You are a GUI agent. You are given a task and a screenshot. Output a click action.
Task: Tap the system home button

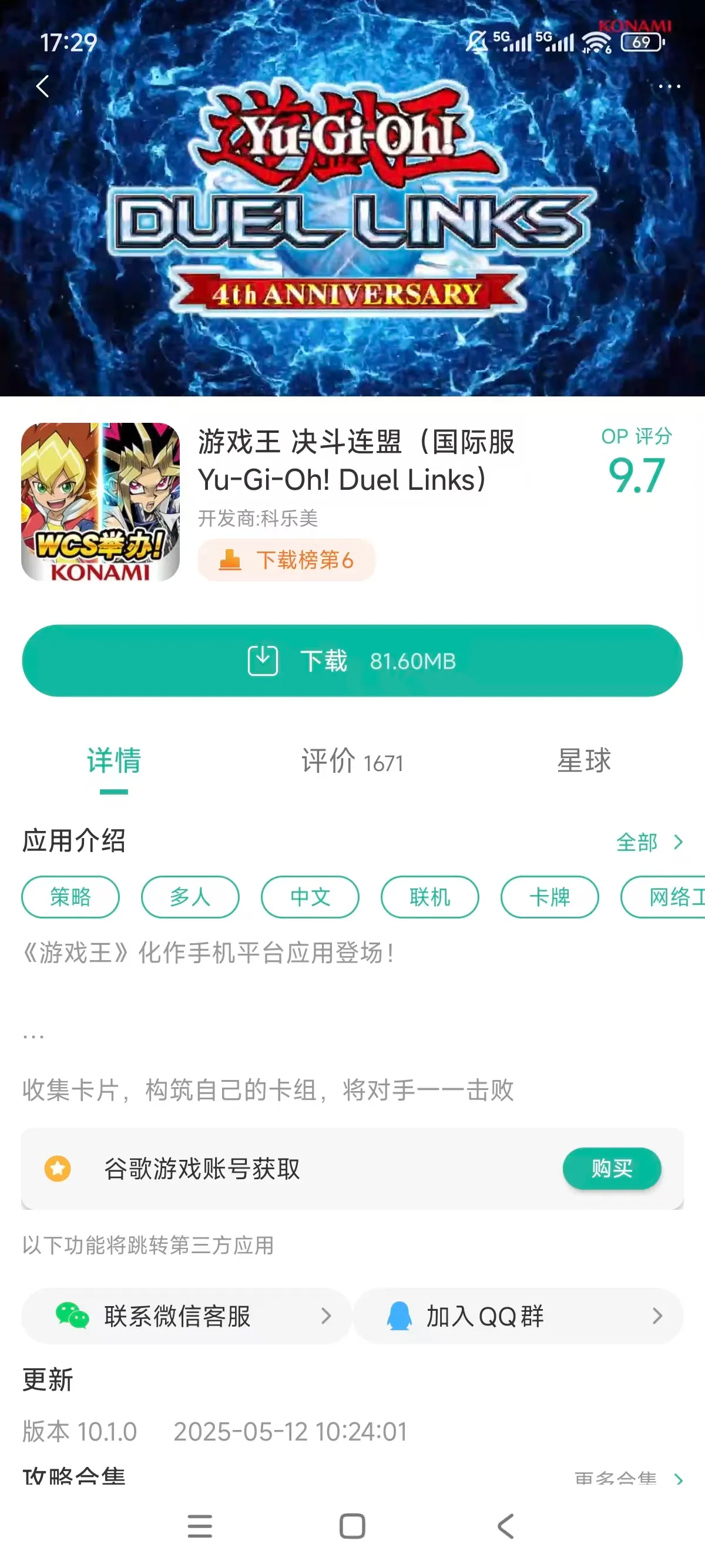coord(352,1526)
